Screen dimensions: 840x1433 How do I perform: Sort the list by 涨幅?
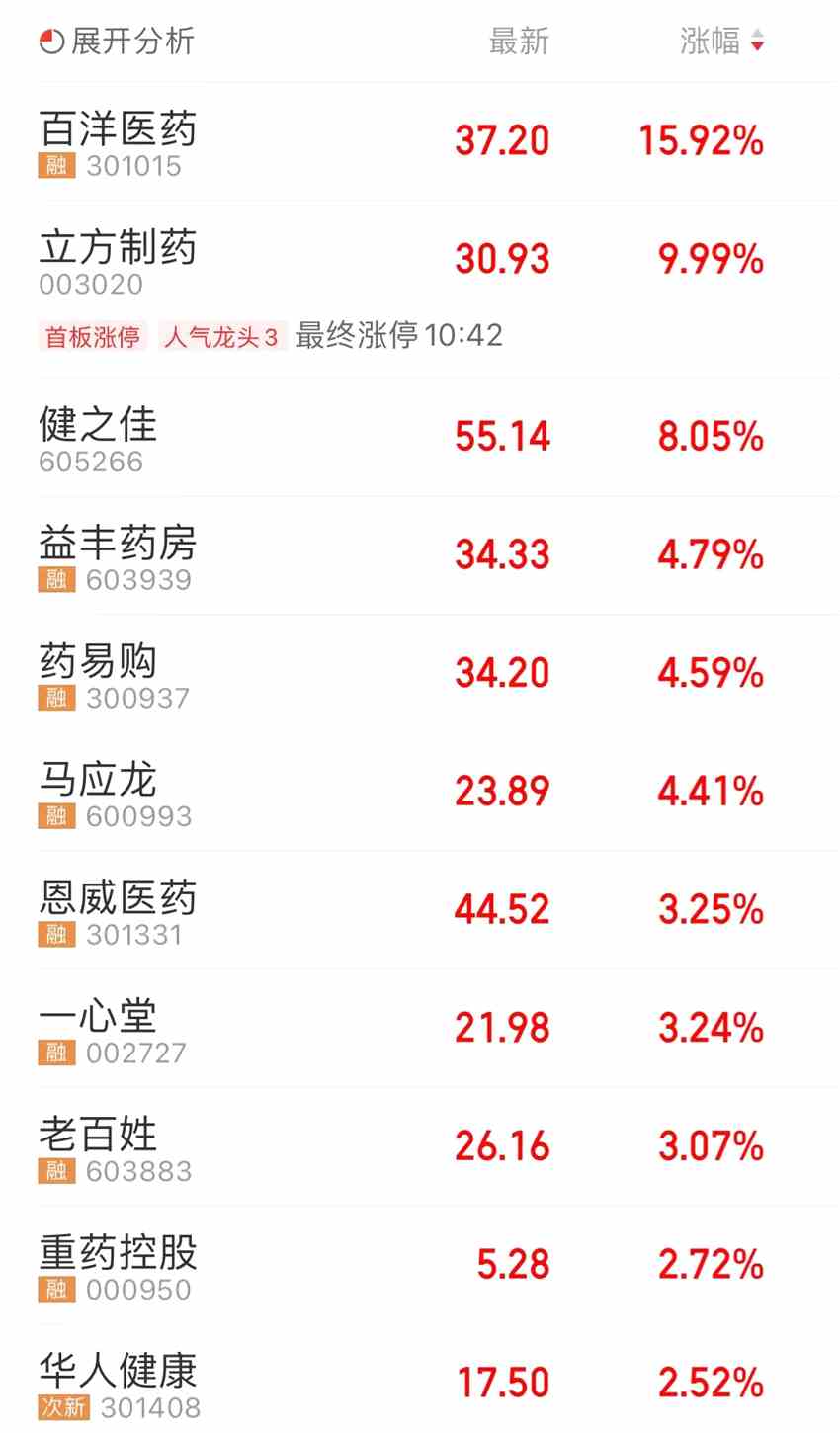tap(721, 42)
